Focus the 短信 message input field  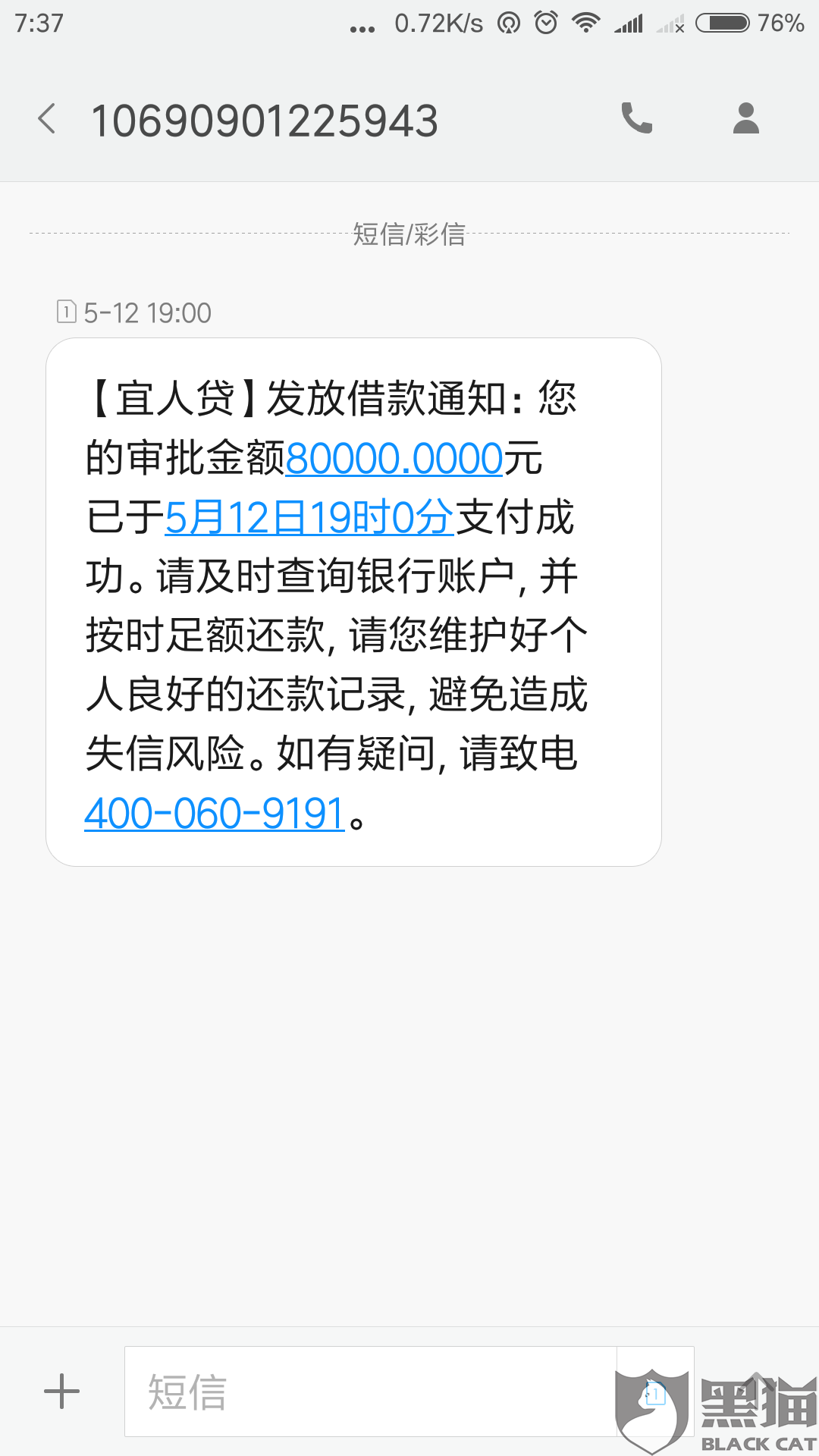[370, 1392]
